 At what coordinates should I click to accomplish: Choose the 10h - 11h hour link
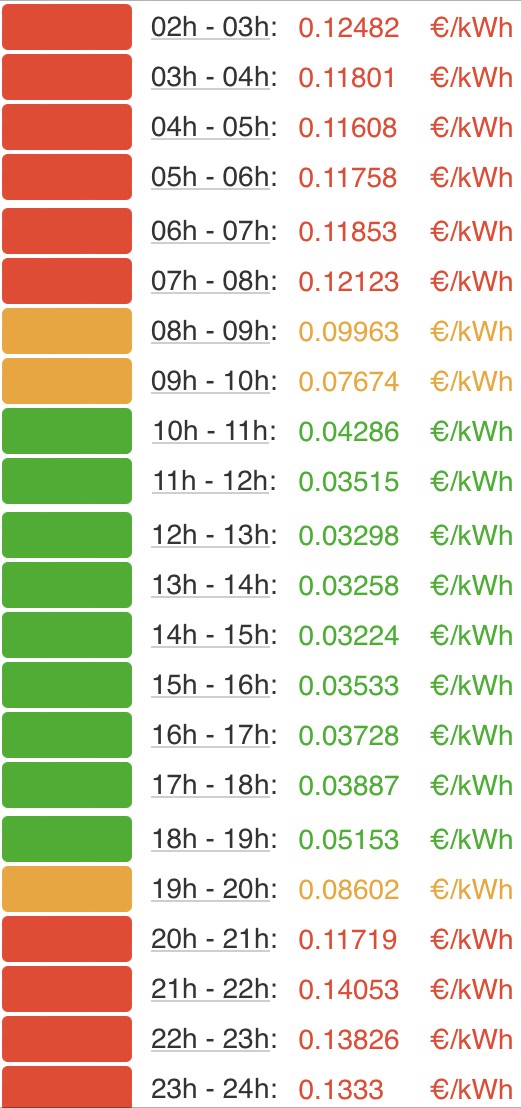(x=211, y=431)
